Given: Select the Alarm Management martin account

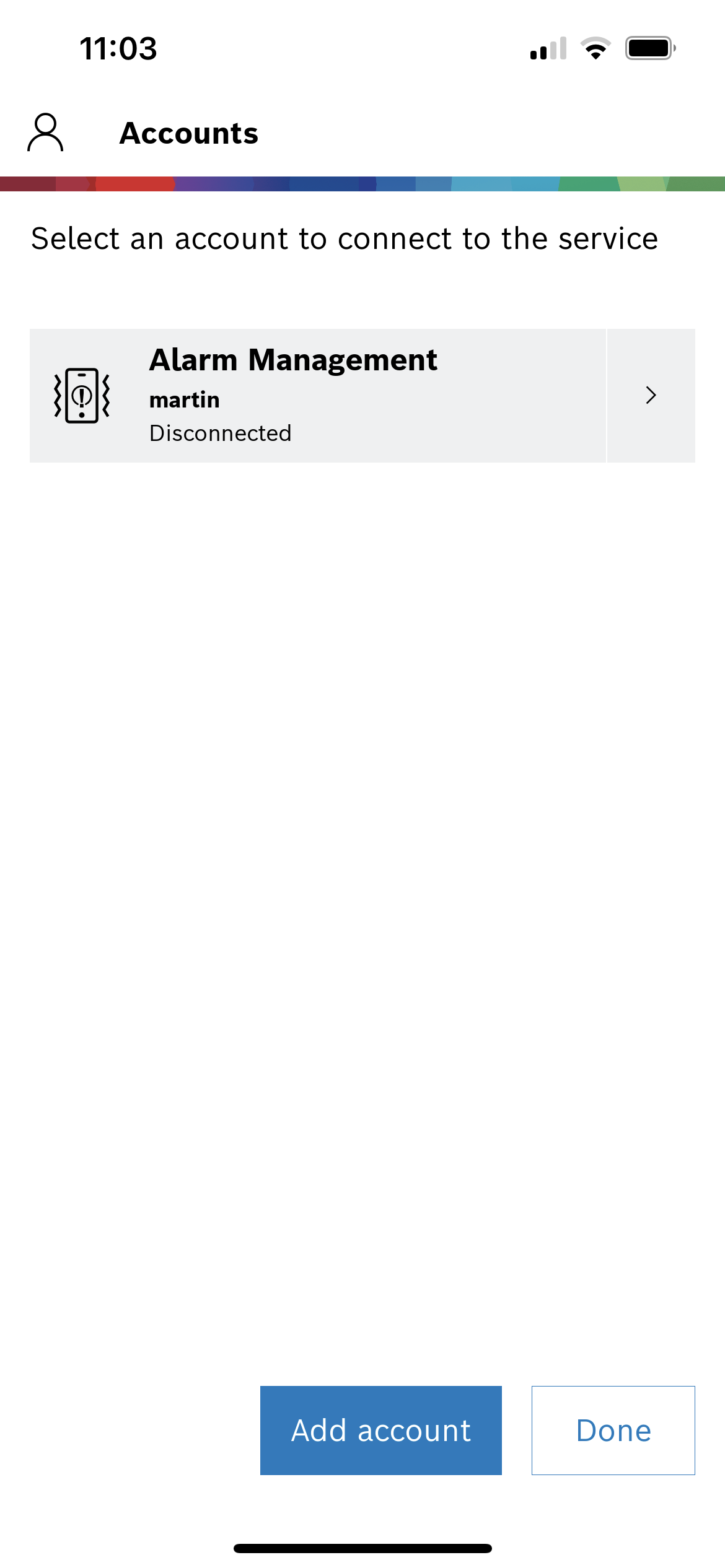Looking at the screenshot, I should click(317, 395).
